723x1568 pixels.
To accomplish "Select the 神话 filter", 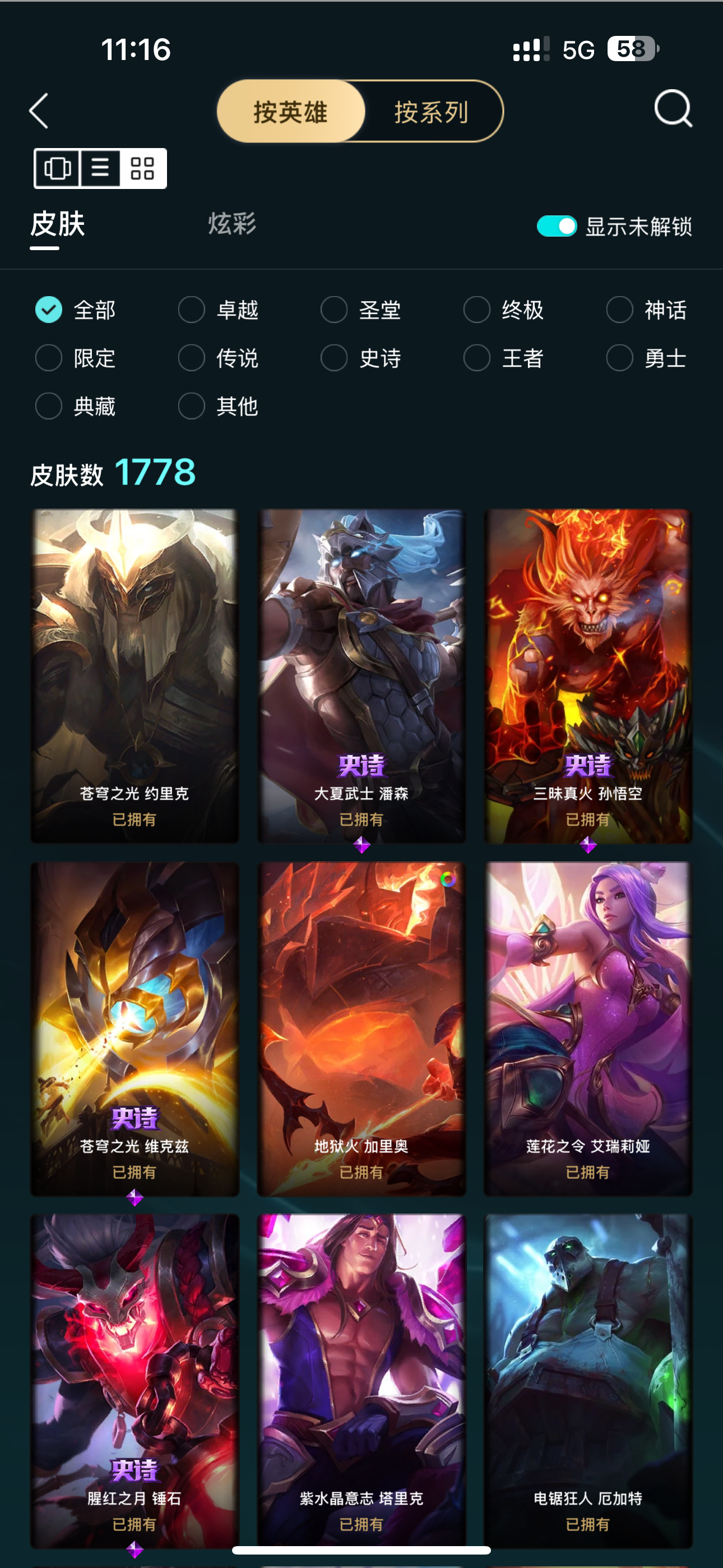I will point(646,310).
